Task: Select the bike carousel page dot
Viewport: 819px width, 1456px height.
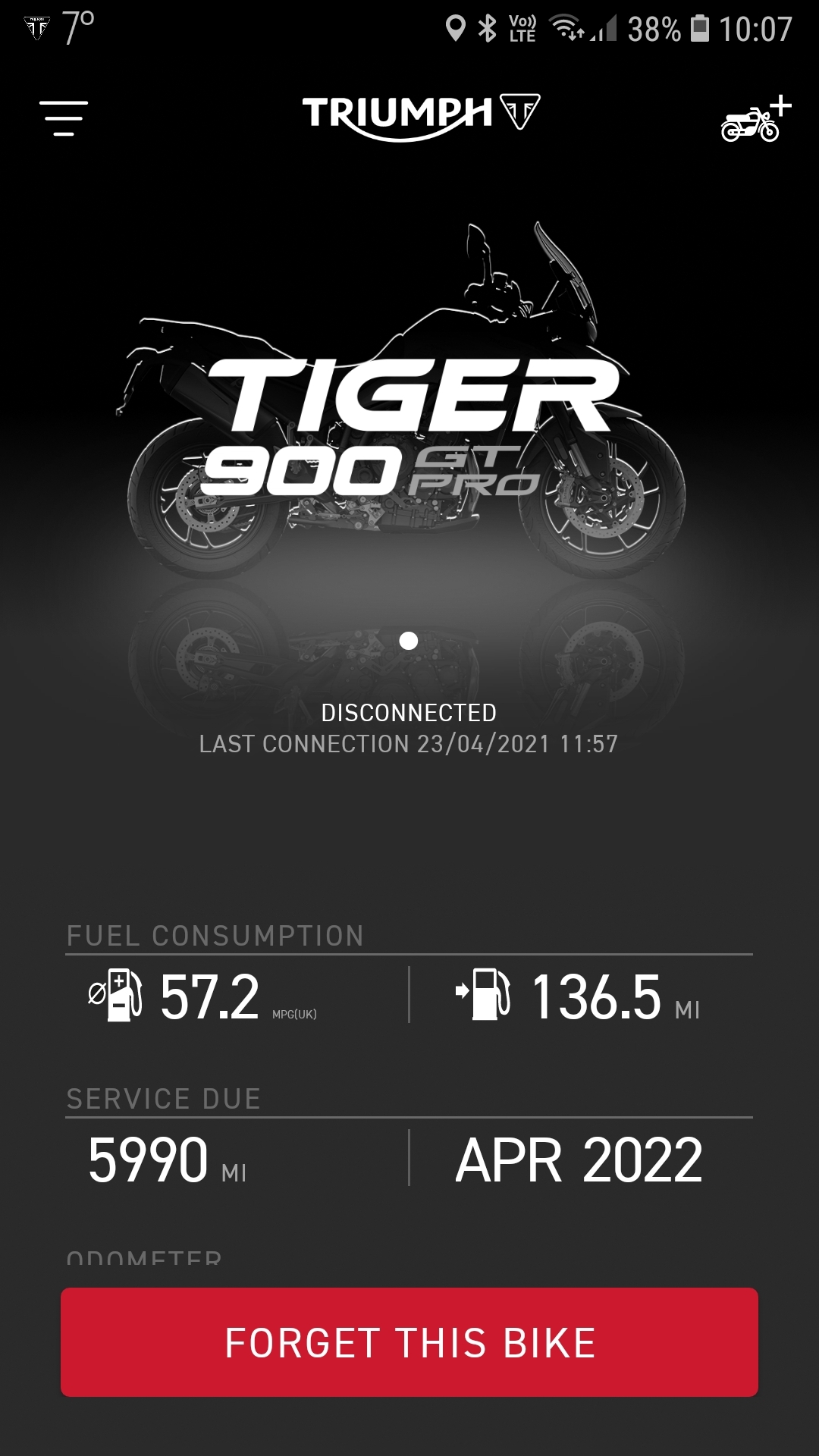Action: [409, 642]
